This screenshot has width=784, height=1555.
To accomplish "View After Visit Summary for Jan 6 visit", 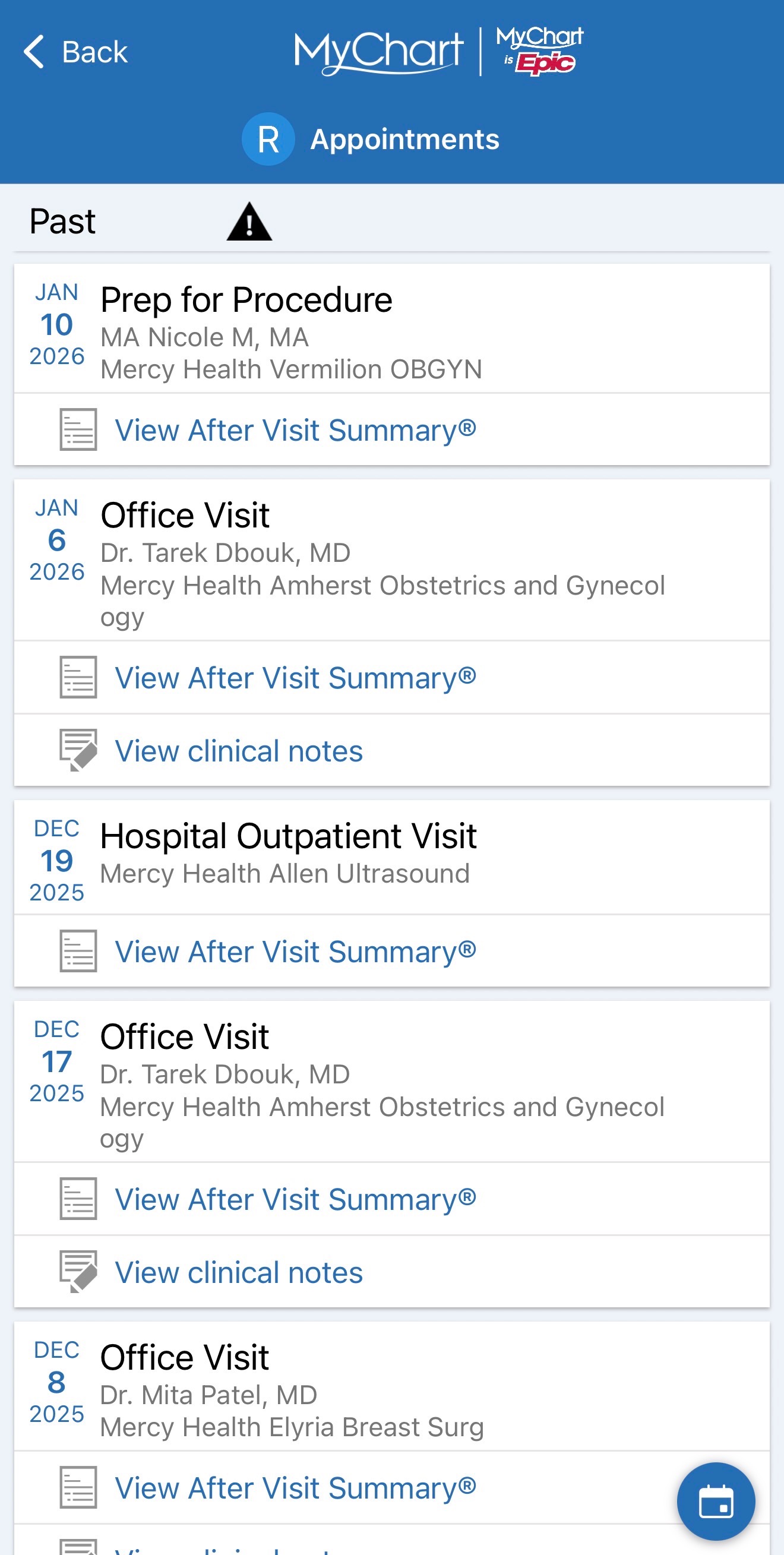I will coord(295,677).
